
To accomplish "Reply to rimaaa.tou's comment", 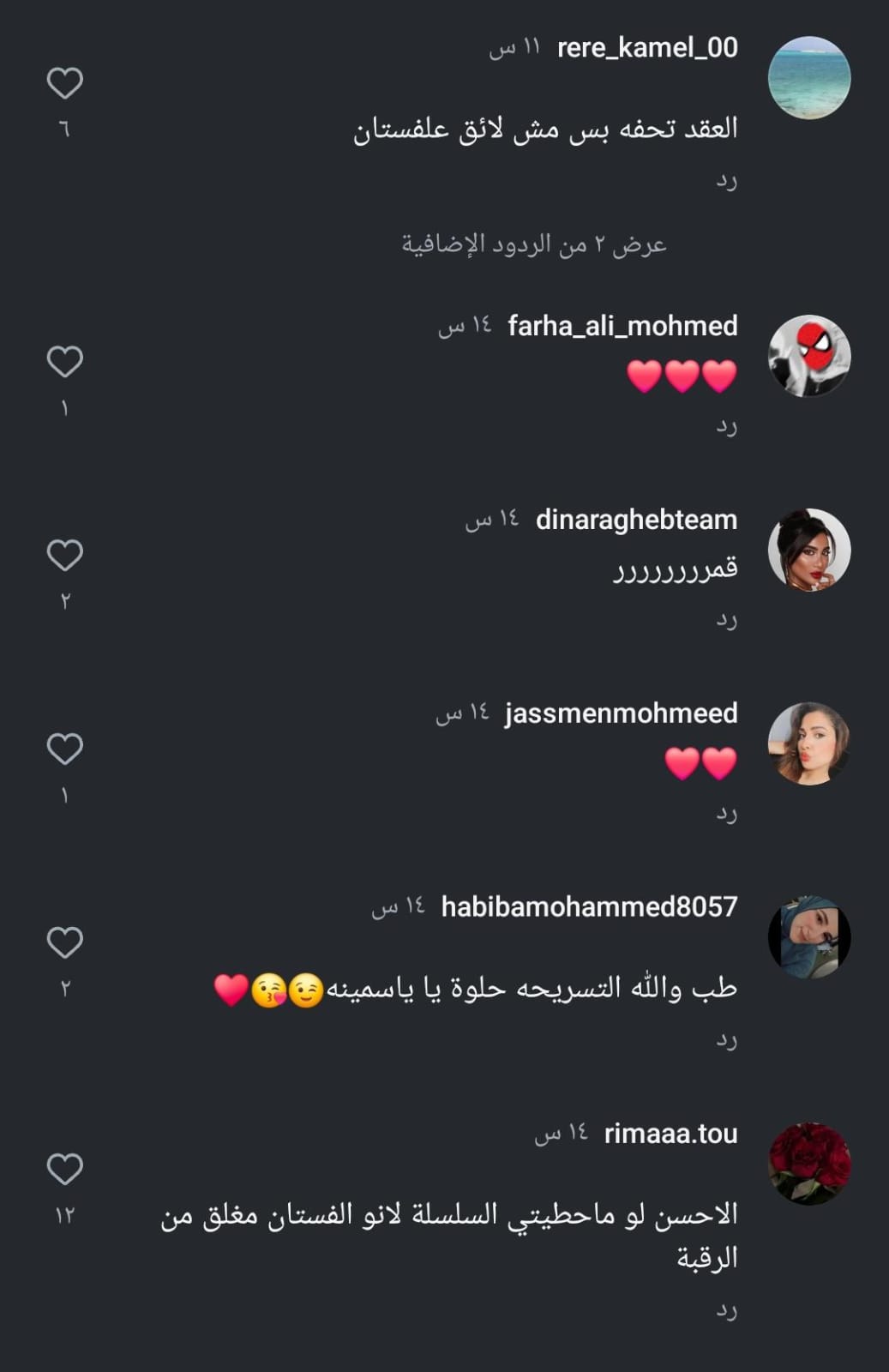I will pos(726,1311).
